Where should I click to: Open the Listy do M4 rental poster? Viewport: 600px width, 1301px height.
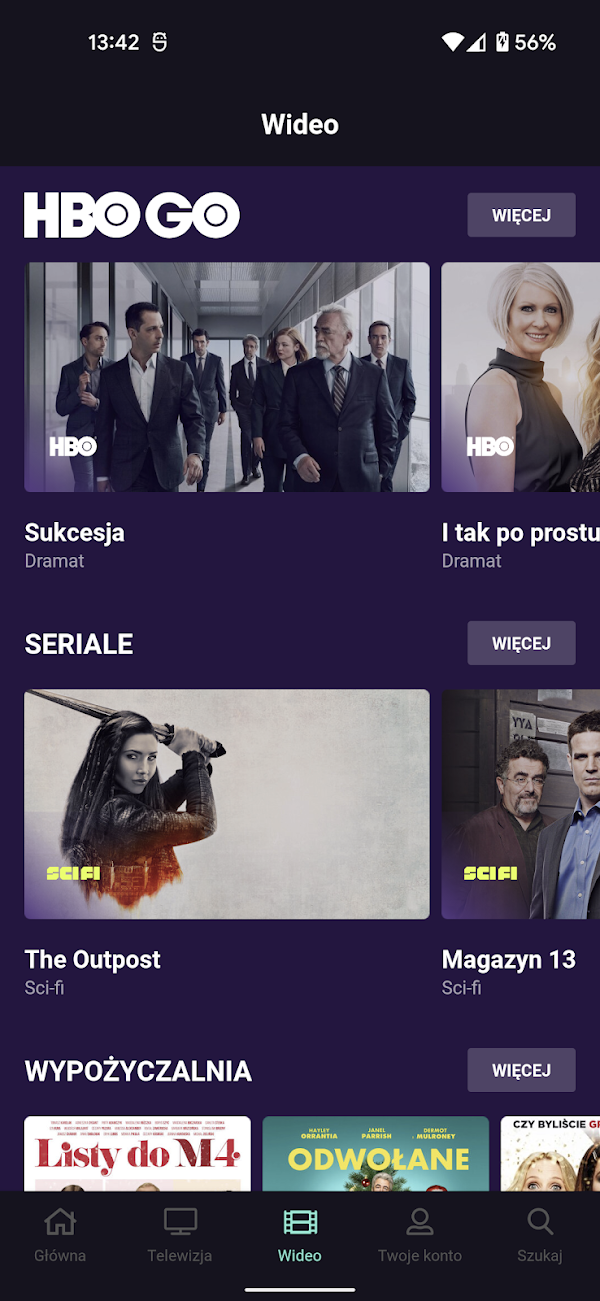pyautogui.click(x=137, y=1153)
